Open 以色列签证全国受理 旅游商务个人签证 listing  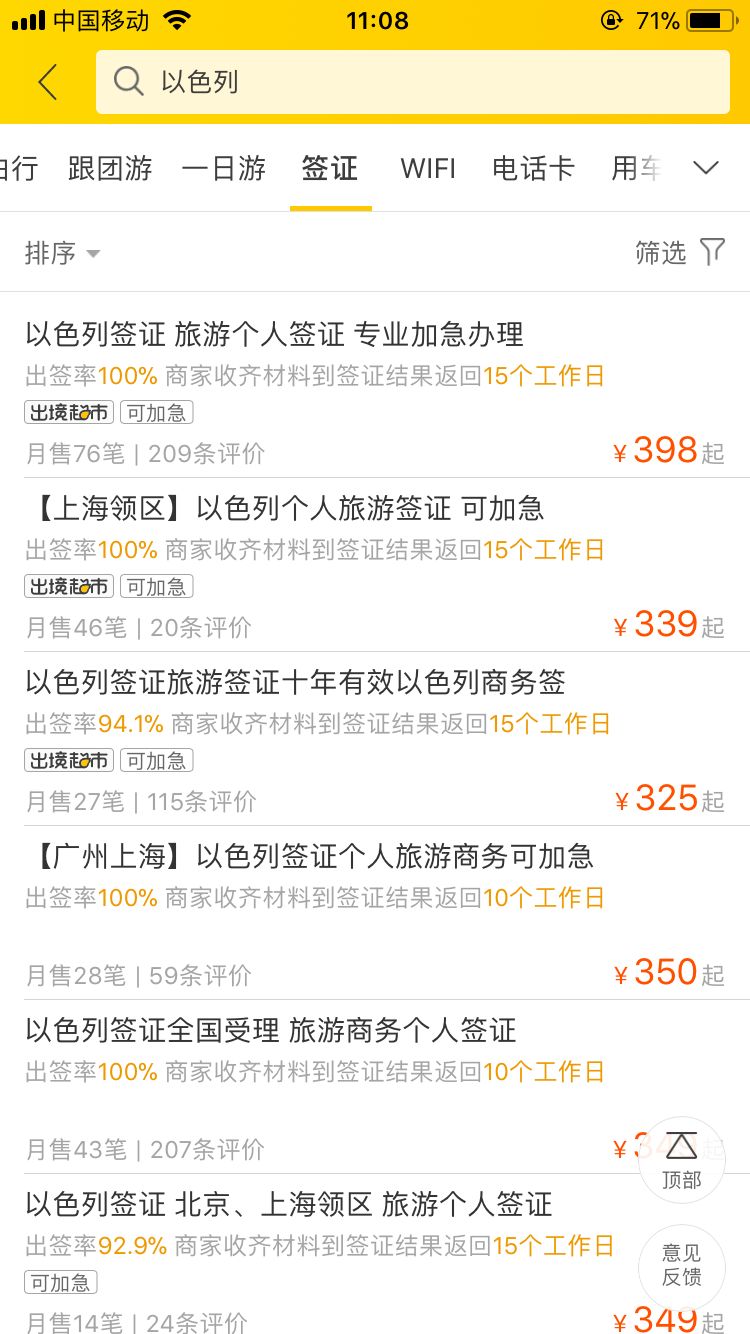pyautogui.click(x=270, y=1030)
